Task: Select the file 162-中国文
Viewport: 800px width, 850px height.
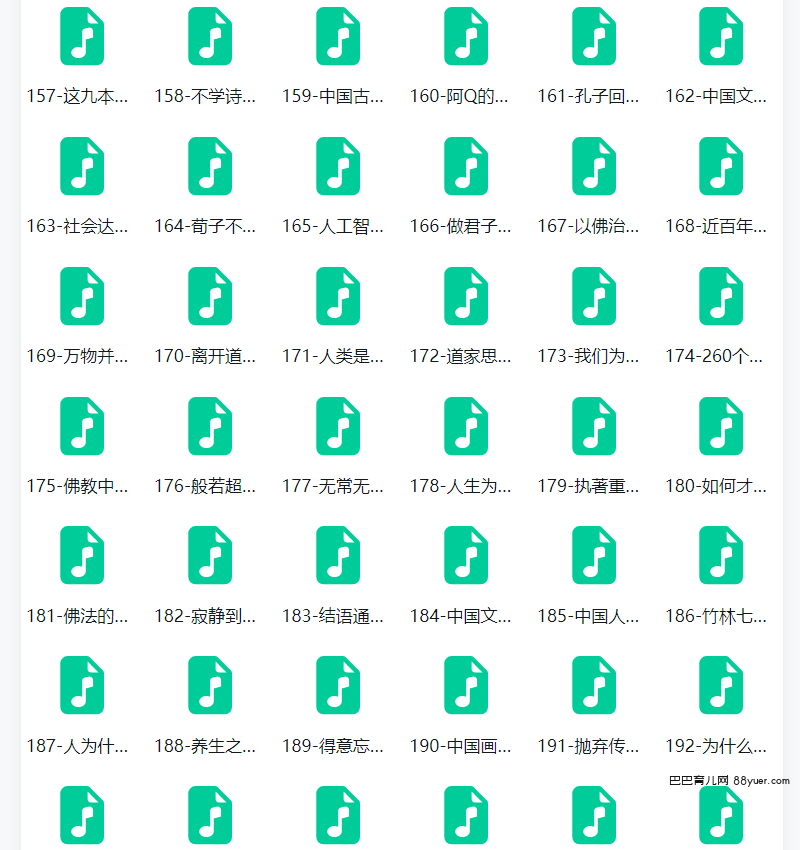Action: 721,37
